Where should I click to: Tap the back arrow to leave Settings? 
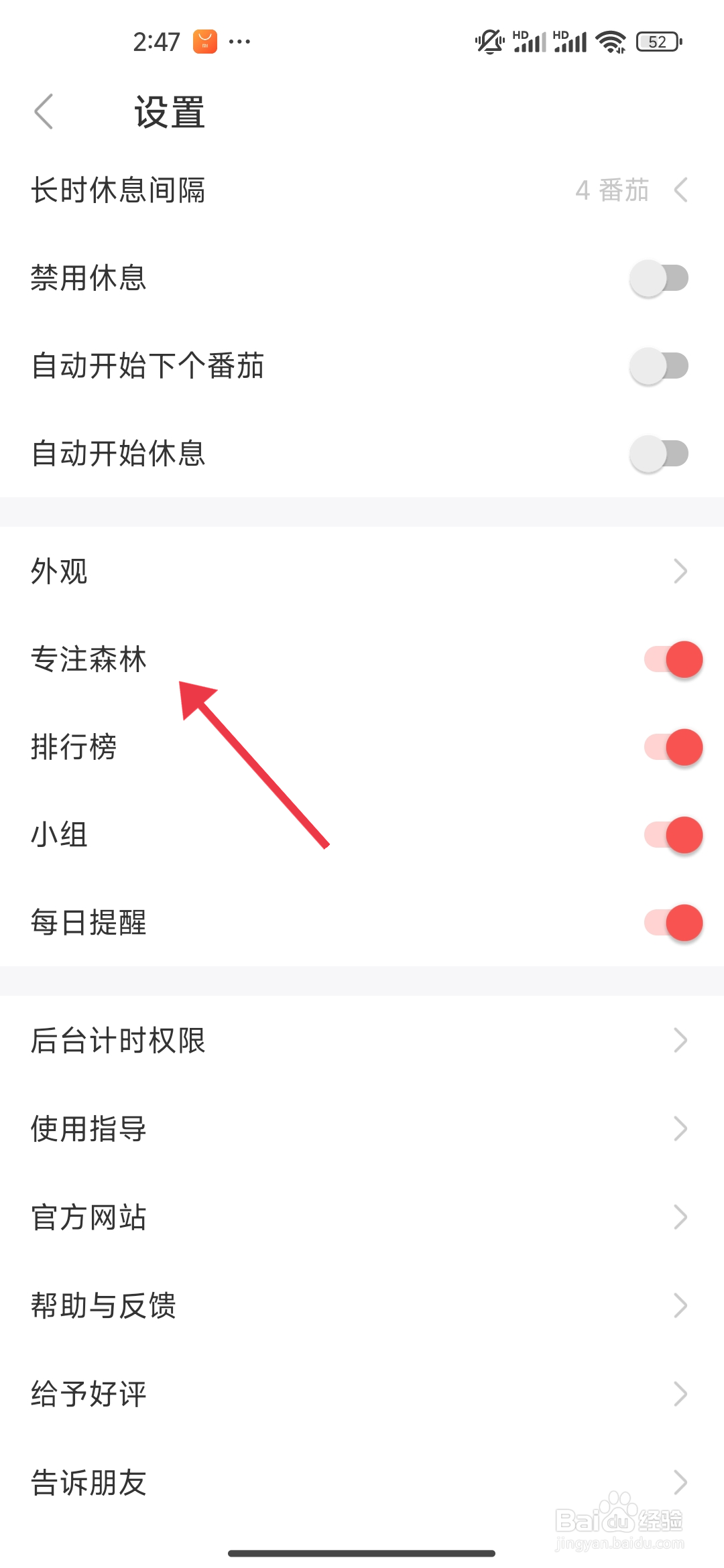(44, 111)
